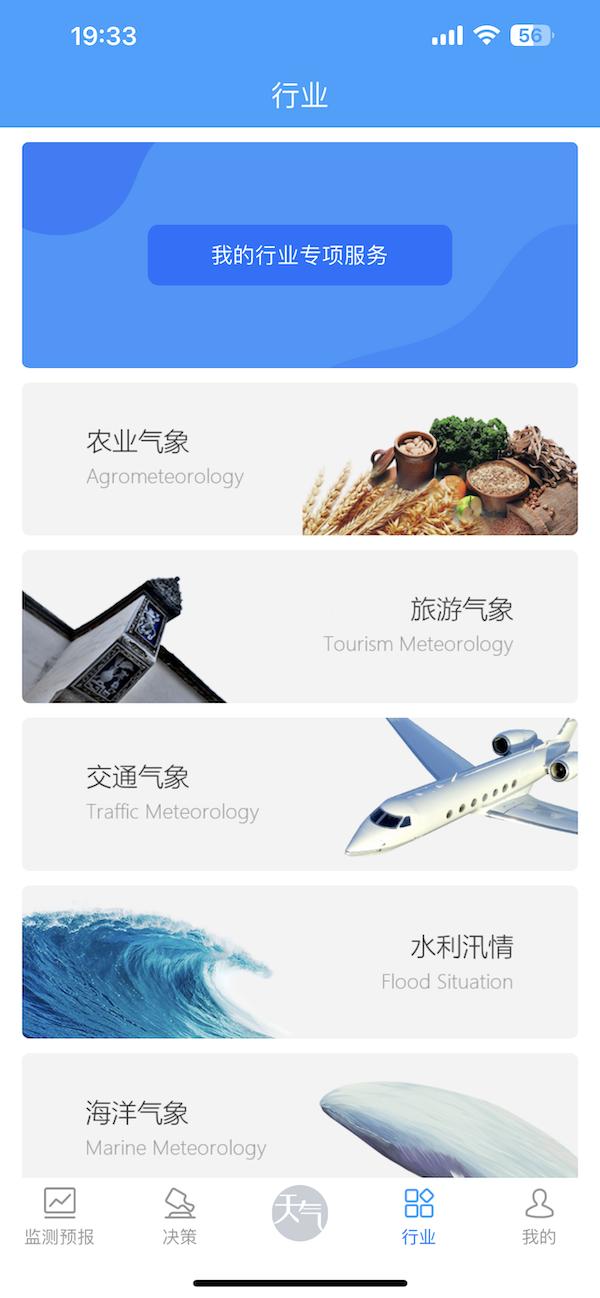
Task: Open the 我的 profile tab
Action: 539,1216
